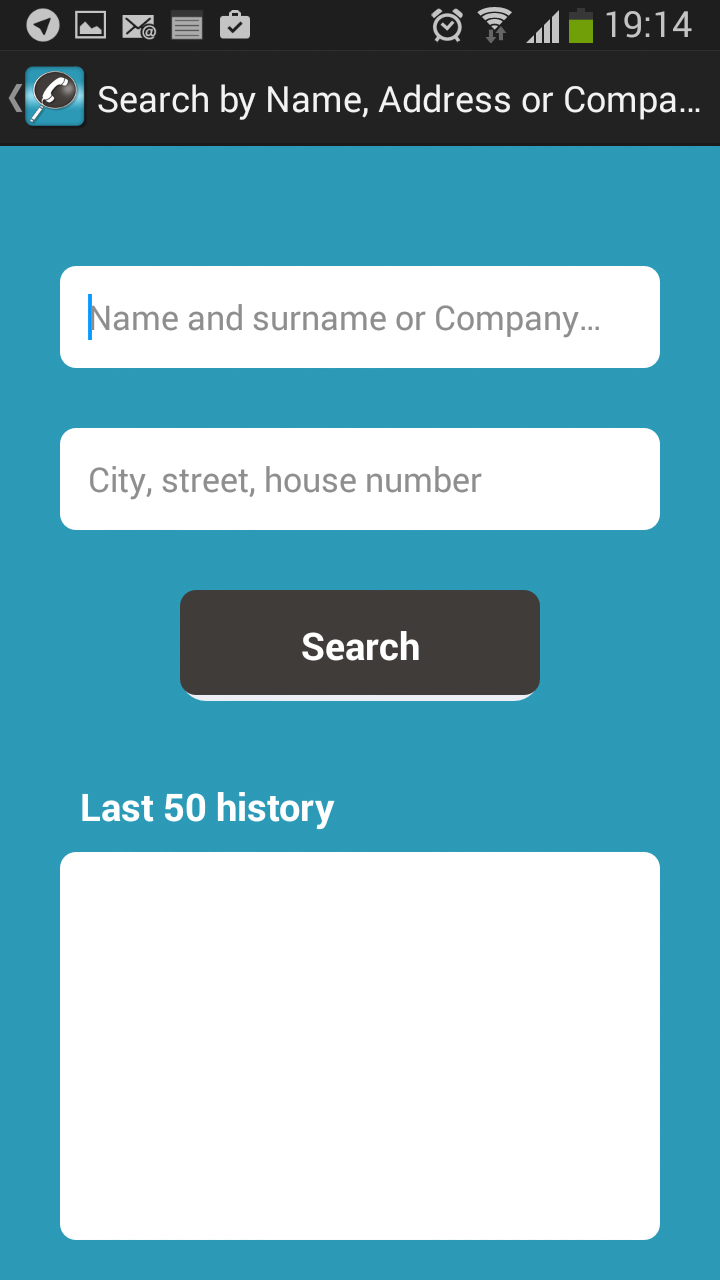
Task: Open the alarm icon in status bar
Action: pyautogui.click(x=447, y=24)
